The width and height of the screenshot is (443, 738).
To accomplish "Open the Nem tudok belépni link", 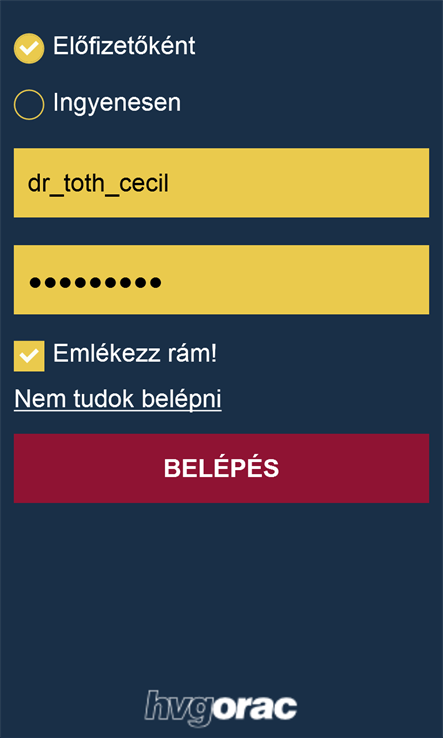I will coord(118,400).
